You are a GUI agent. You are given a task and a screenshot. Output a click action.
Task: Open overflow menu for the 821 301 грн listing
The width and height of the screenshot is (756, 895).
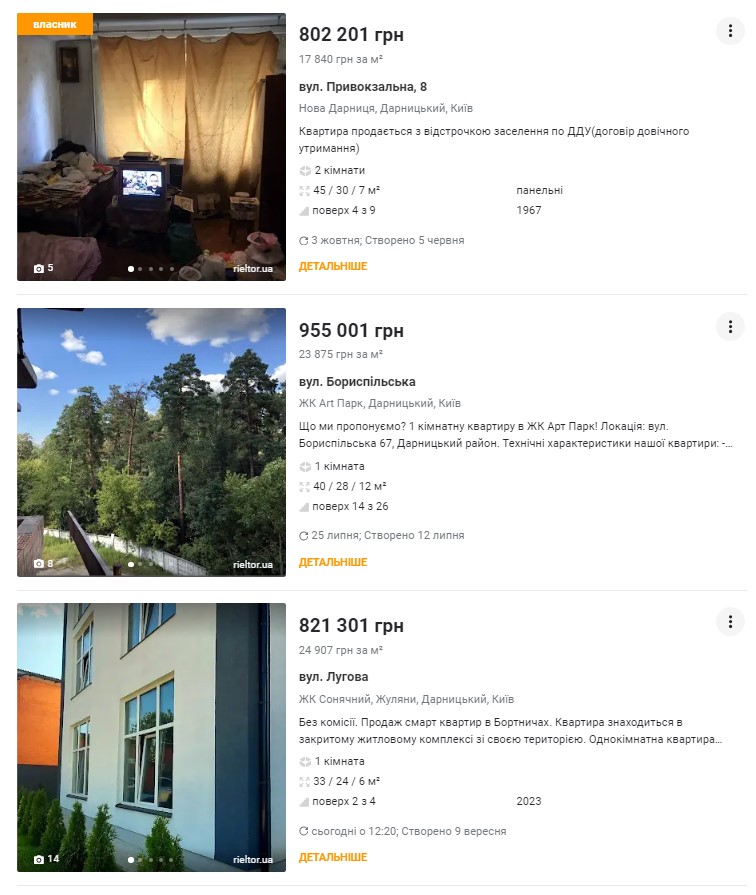(x=730, y=621)
